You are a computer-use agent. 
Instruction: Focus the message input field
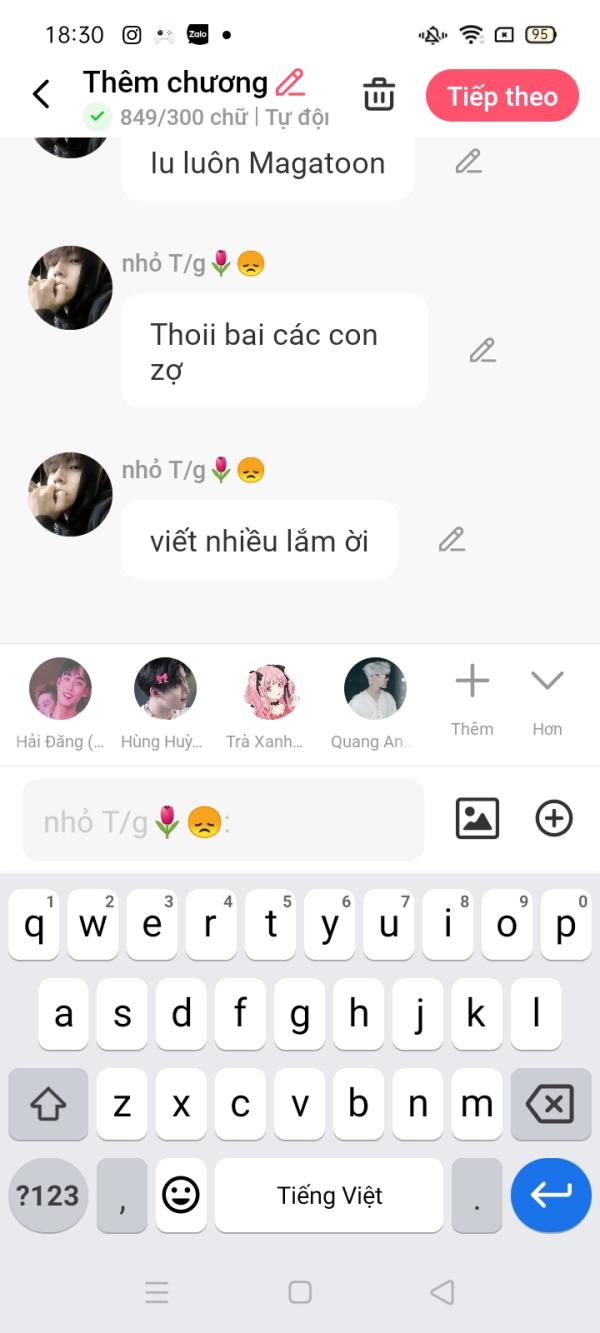[222, 821]
